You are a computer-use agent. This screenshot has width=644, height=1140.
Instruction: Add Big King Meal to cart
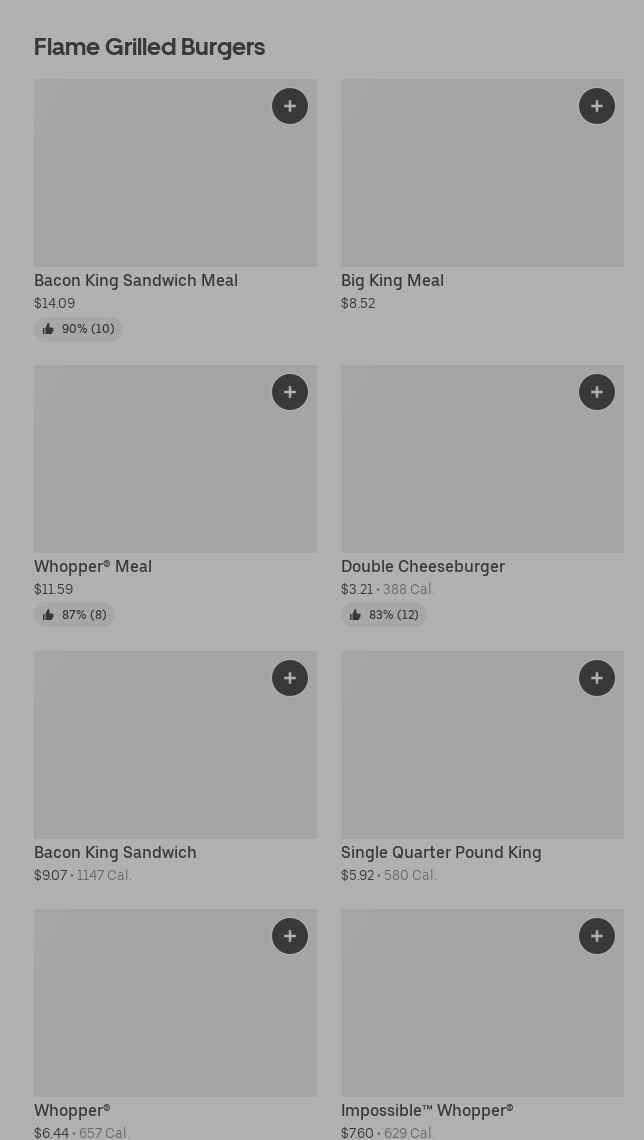(597, 106)
